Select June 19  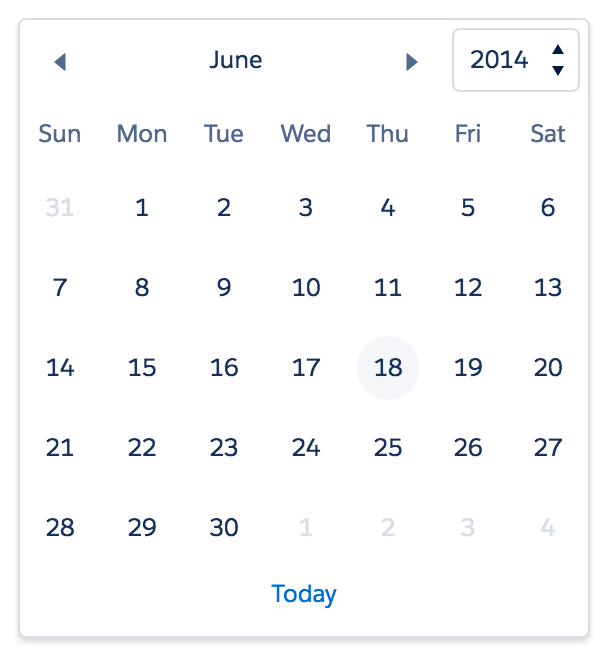[x=468, y=368]
